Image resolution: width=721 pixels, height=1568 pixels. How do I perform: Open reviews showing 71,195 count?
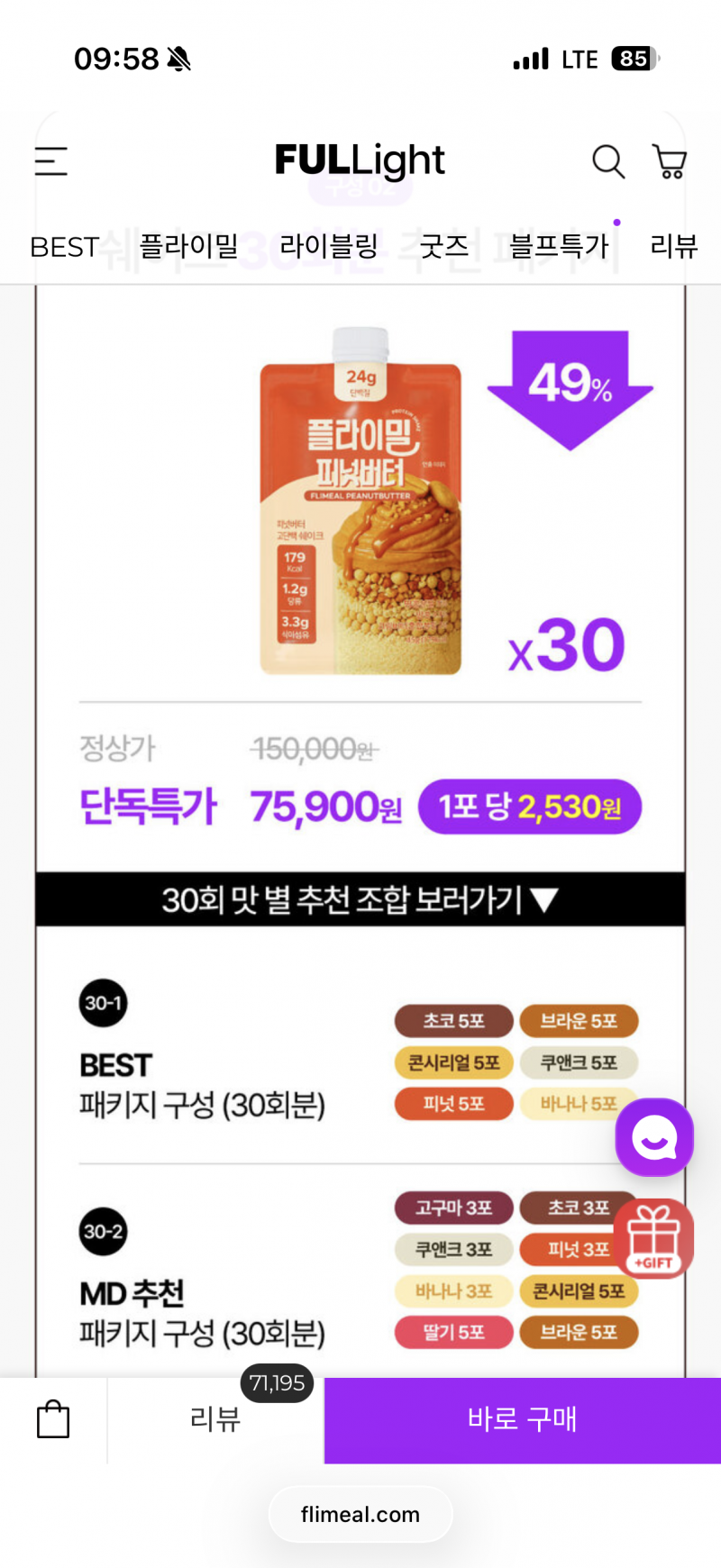(213, 1418)
